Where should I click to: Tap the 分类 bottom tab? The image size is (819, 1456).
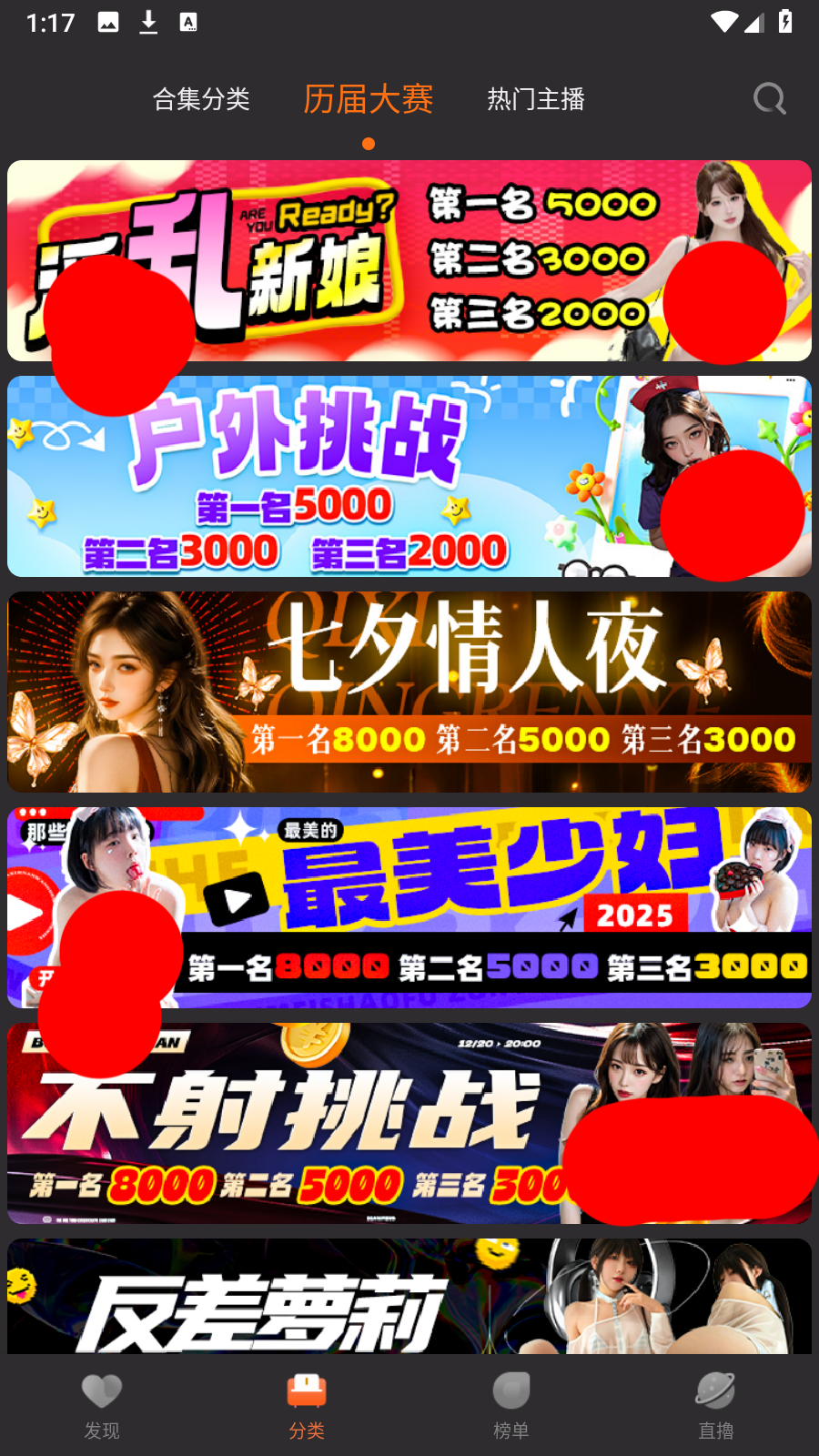[307, 1406]
